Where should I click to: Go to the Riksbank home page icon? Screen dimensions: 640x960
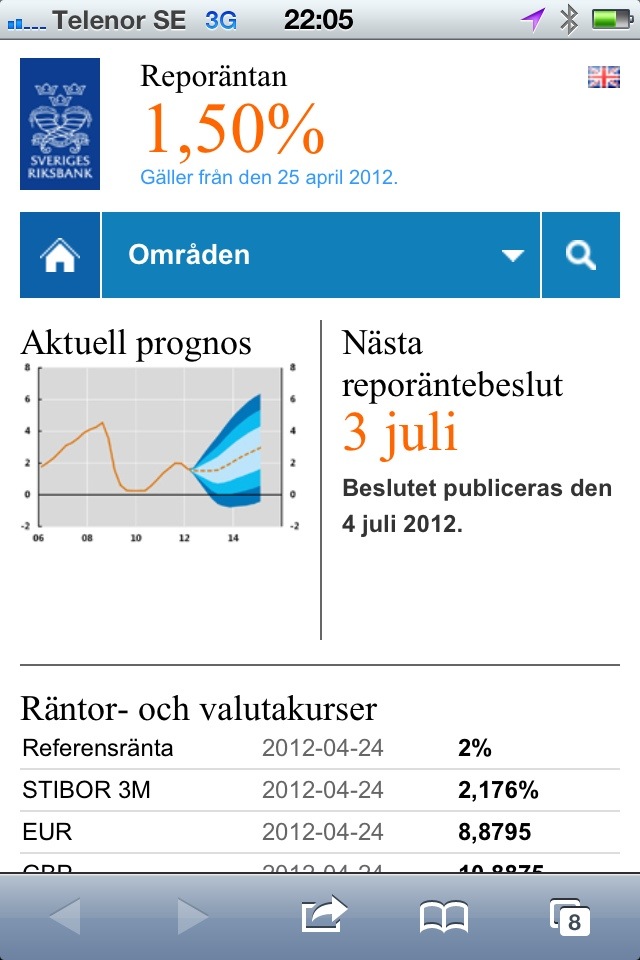pyautogui.click(x=60, y=255)
